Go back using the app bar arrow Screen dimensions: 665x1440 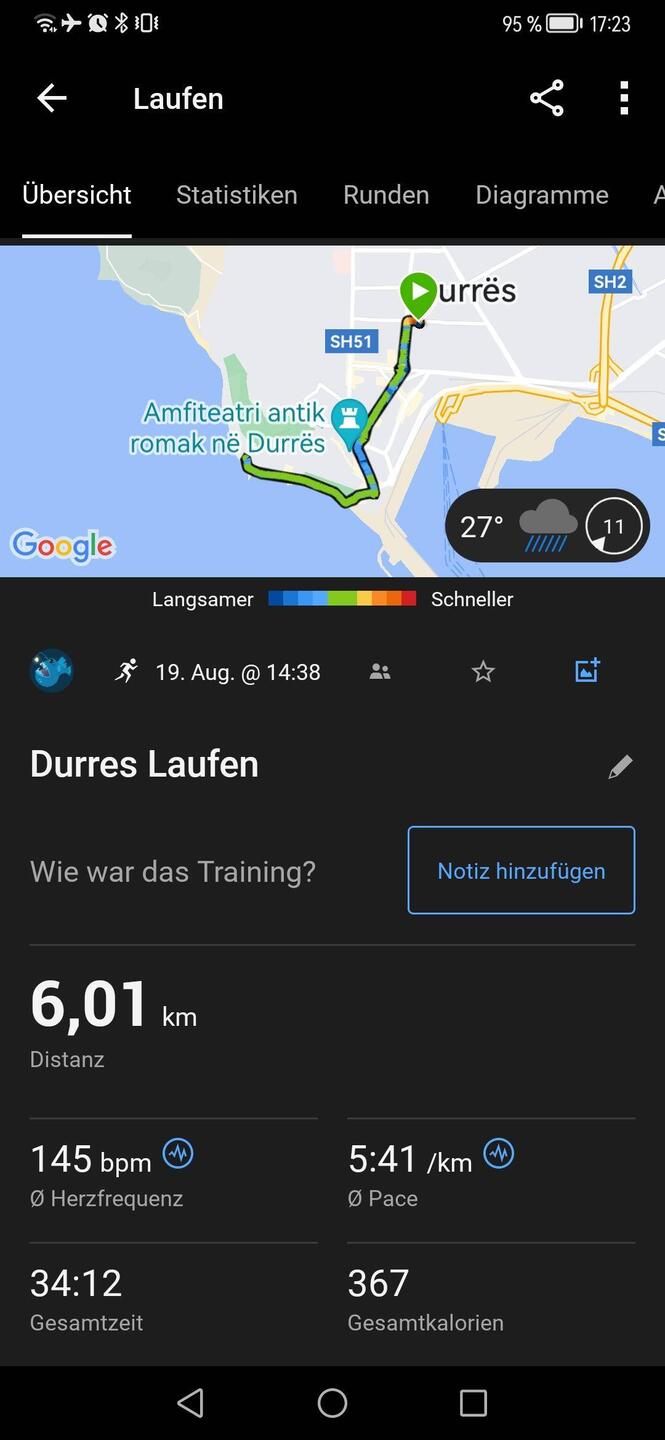tap(51, 98)
